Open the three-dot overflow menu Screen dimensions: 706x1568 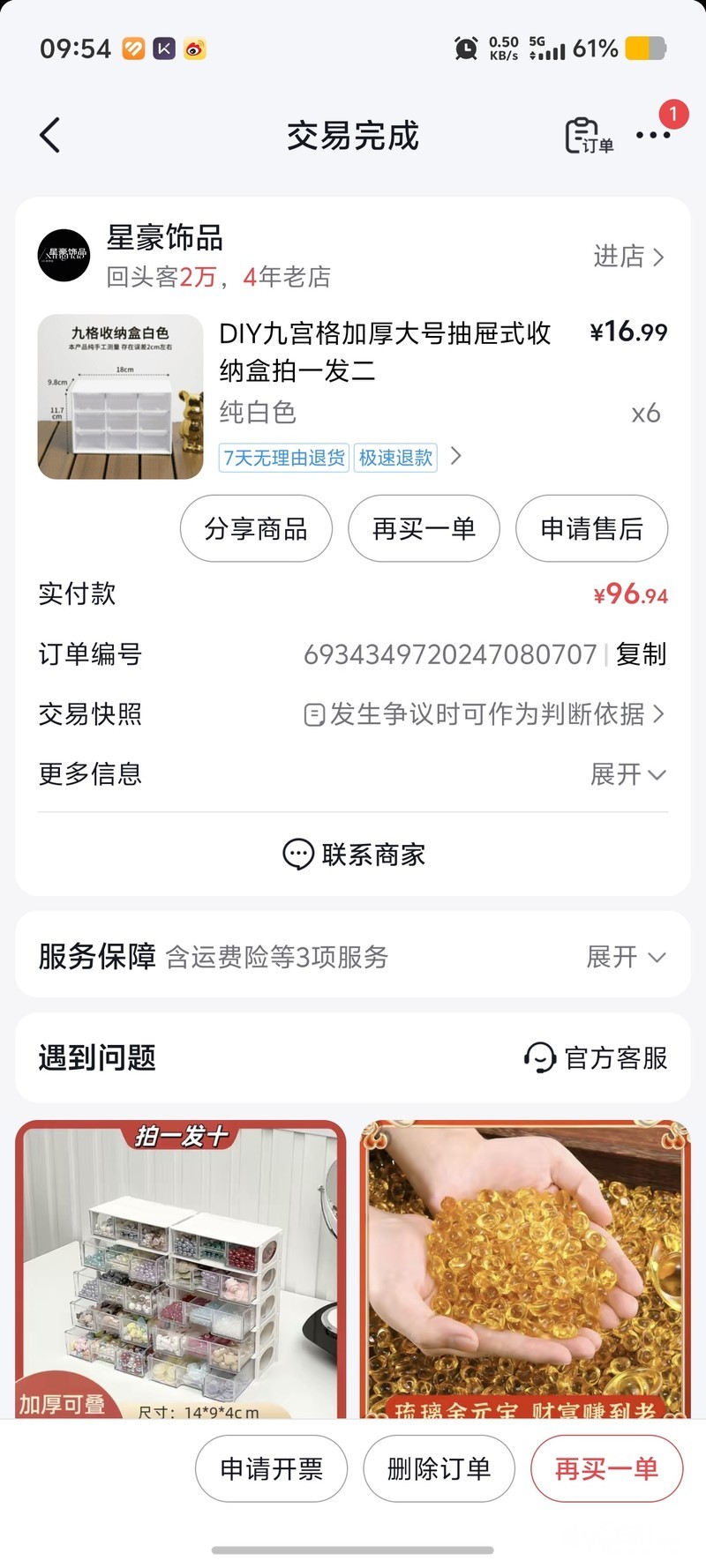653,136
